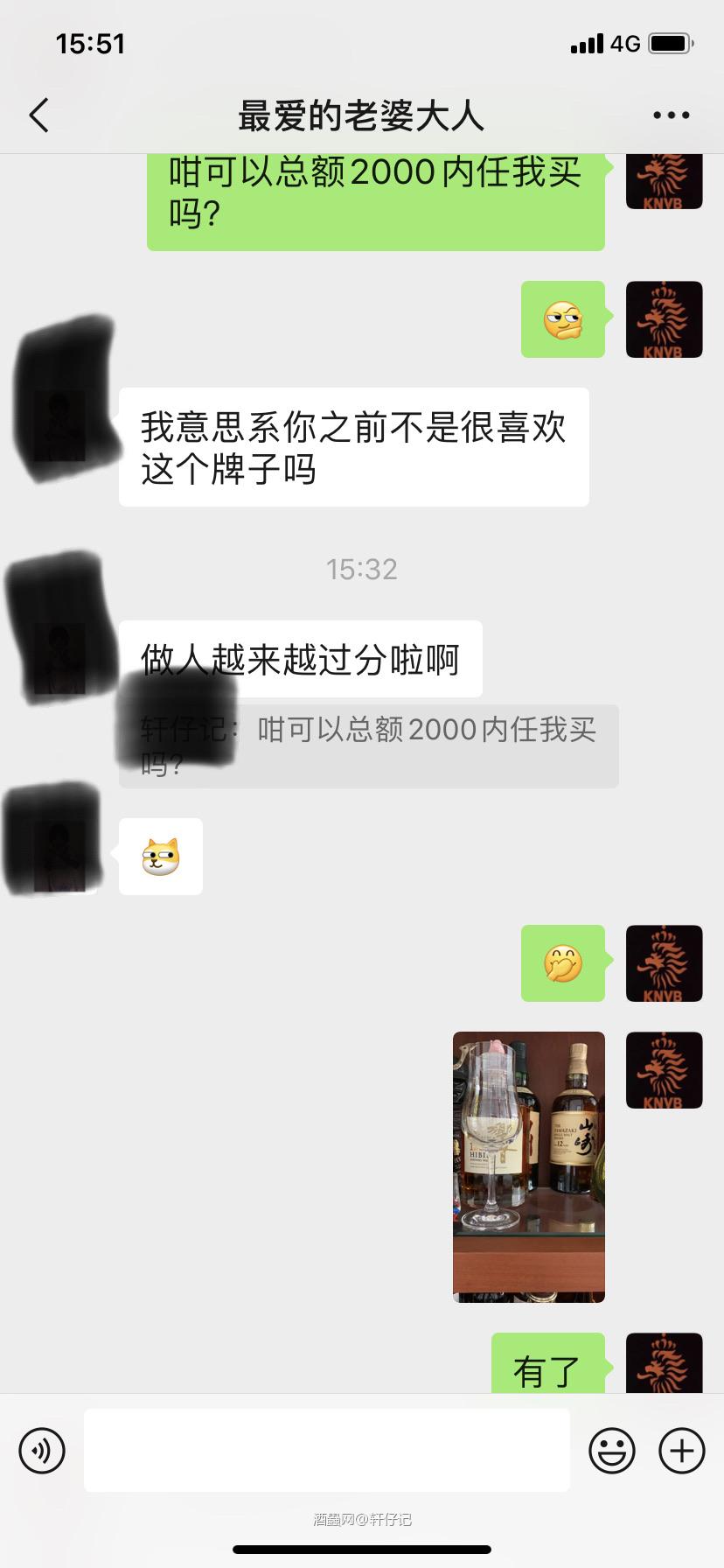The image size is (724, 1568).
Task: Tap the 做人越来越过分啦啊 message bubble
Action: coord(301,659)
